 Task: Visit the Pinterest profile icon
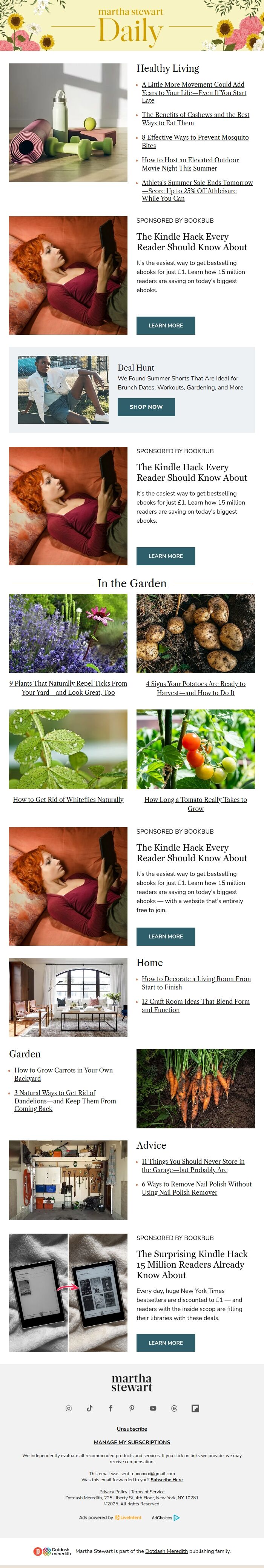click(131, 1408)
